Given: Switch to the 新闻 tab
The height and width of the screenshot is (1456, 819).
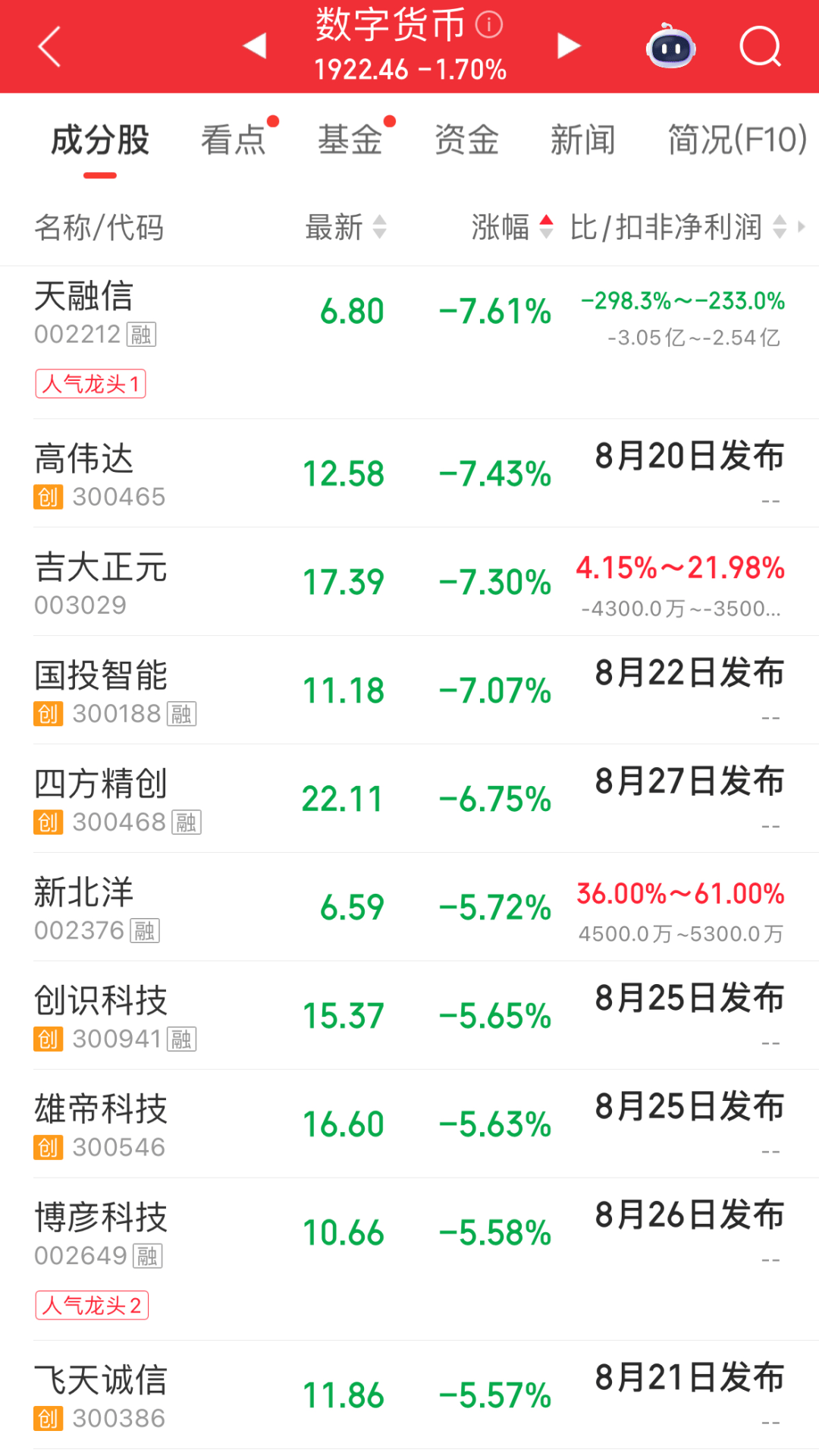Looking at the screenshot, I should click(x=582, y=140).
